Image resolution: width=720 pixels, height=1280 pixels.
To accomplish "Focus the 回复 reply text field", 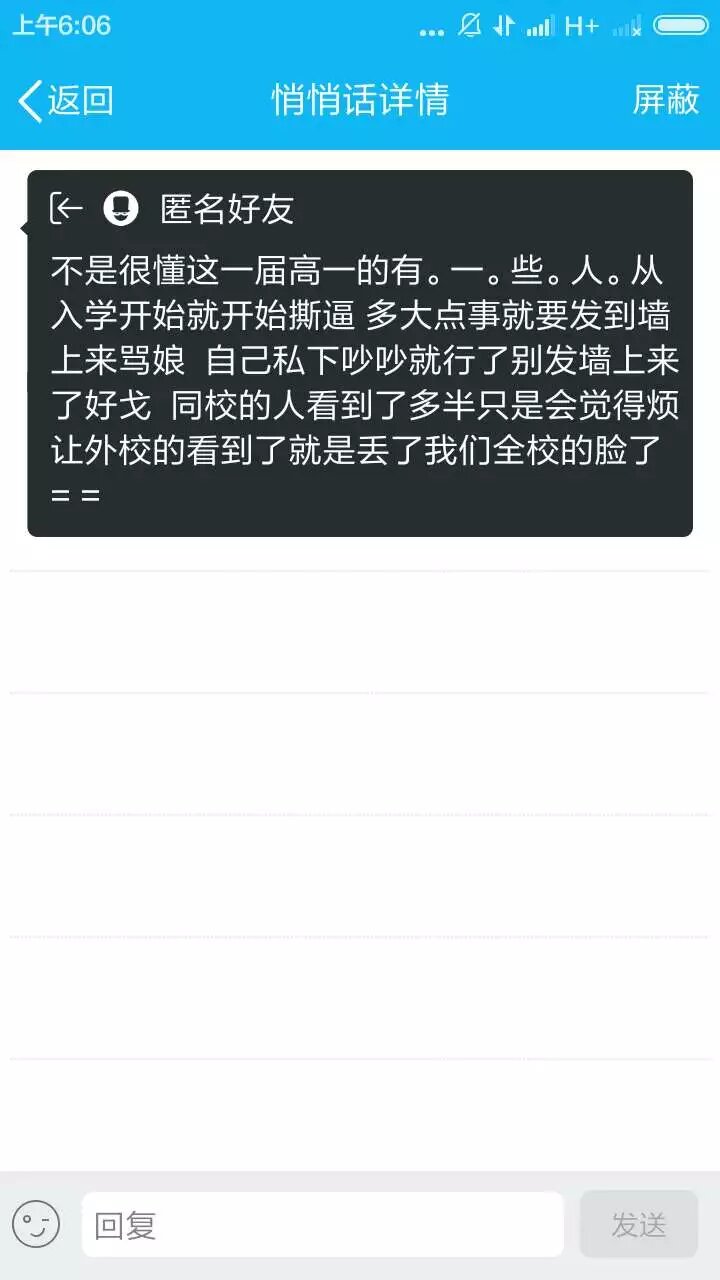I will pos(322,1224).
